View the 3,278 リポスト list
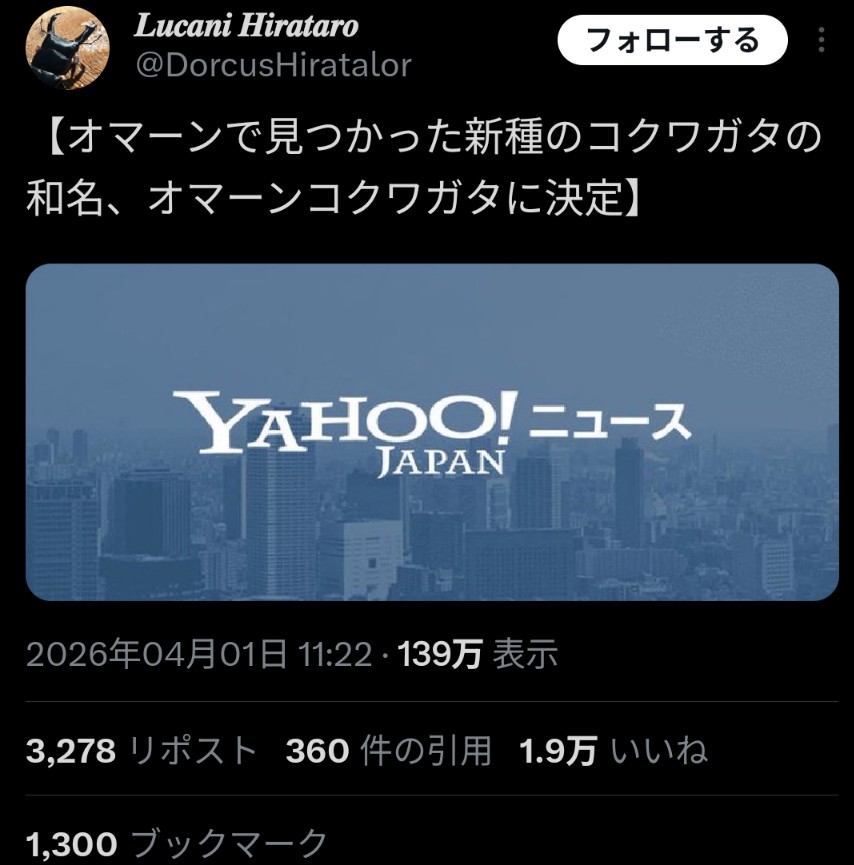 pos(142,750)
